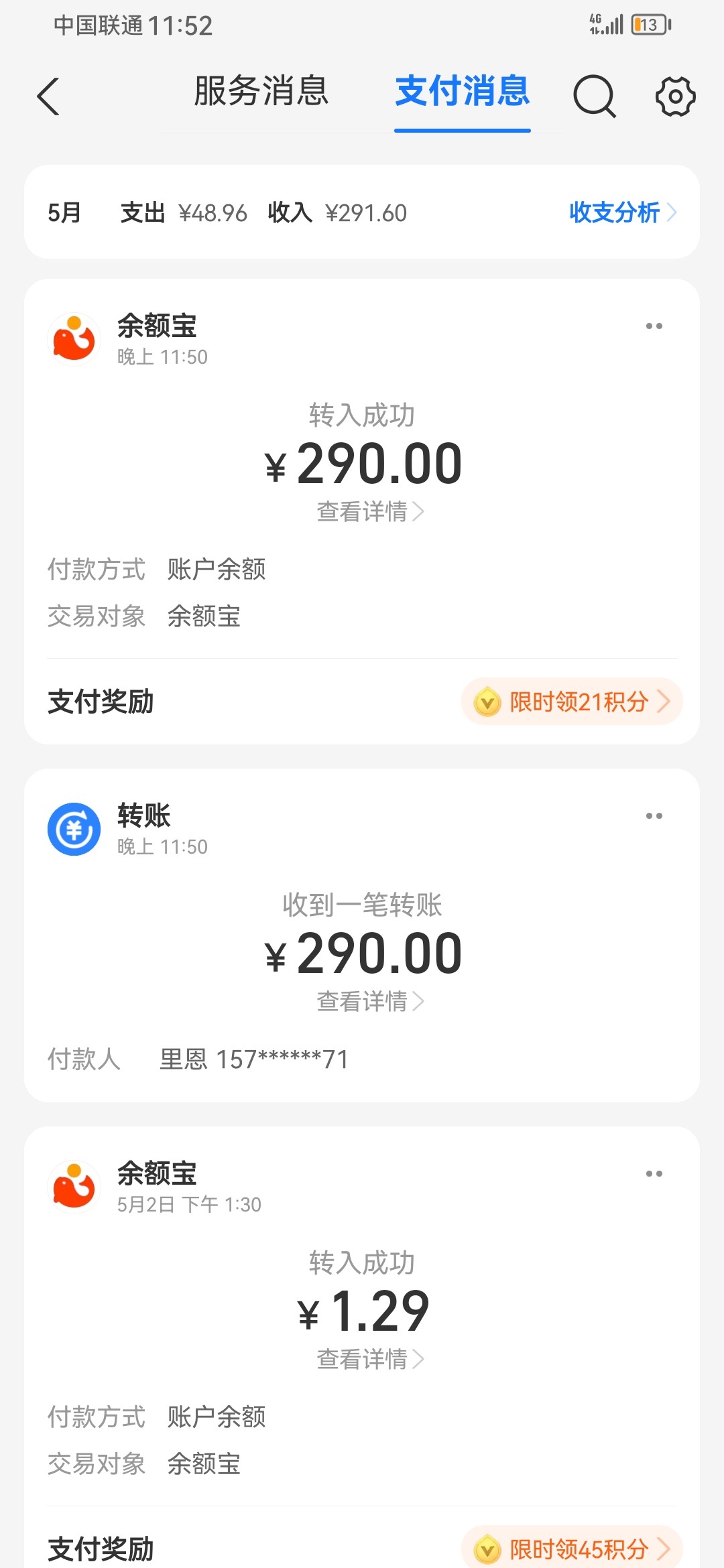Screen dimensions: 724x1568
Task: View 查看详情 for the 收到一笔转账 message
Action: [x=370, y=1002]
